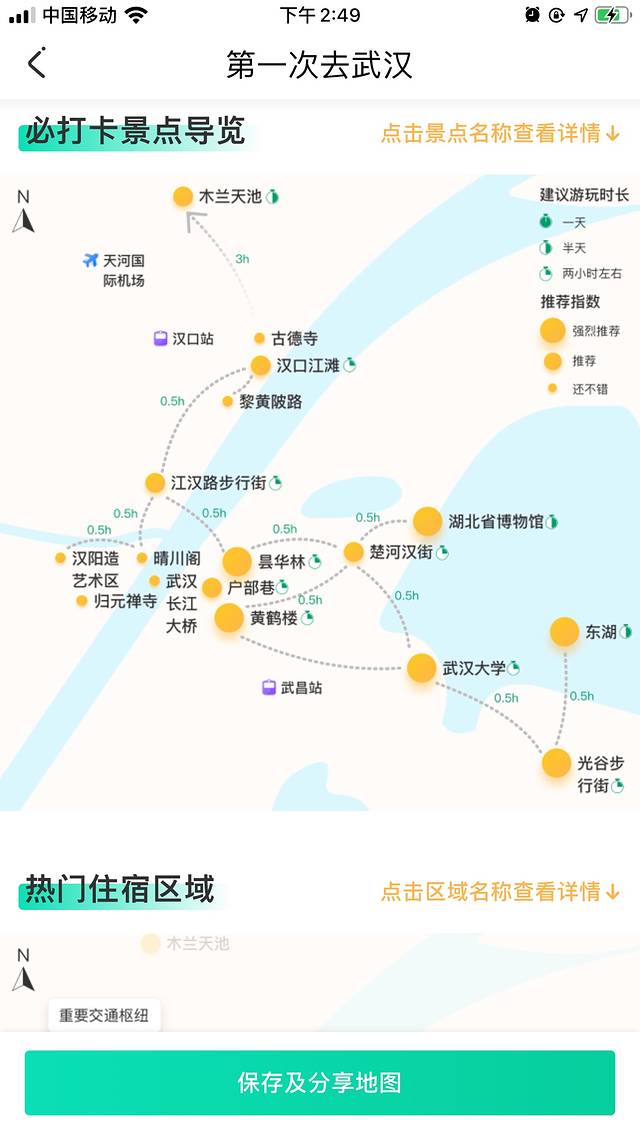
Task: Open 汉口江滩 attraction details
Action: click(x=307, y=366)
